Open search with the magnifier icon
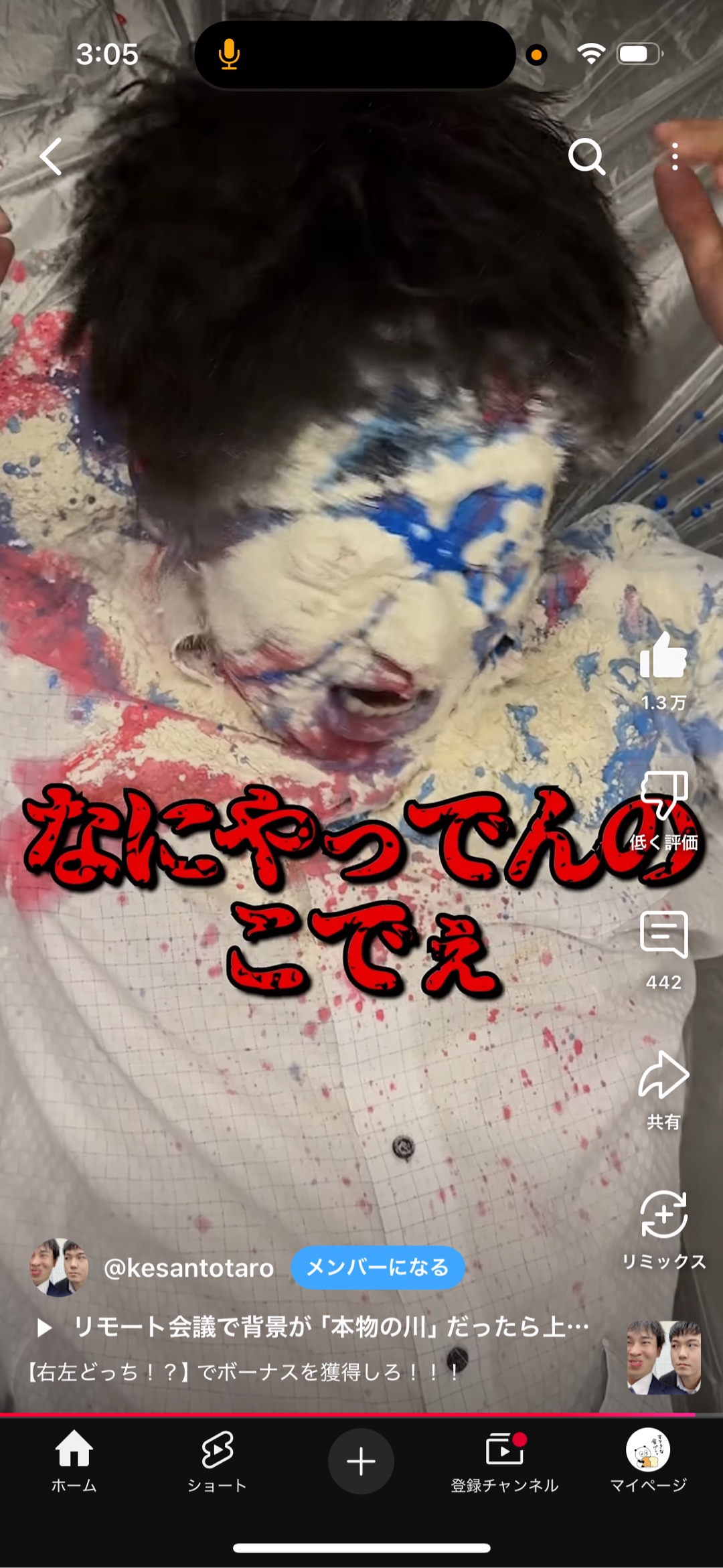The image size is (723, 1568). pos(586,157)
